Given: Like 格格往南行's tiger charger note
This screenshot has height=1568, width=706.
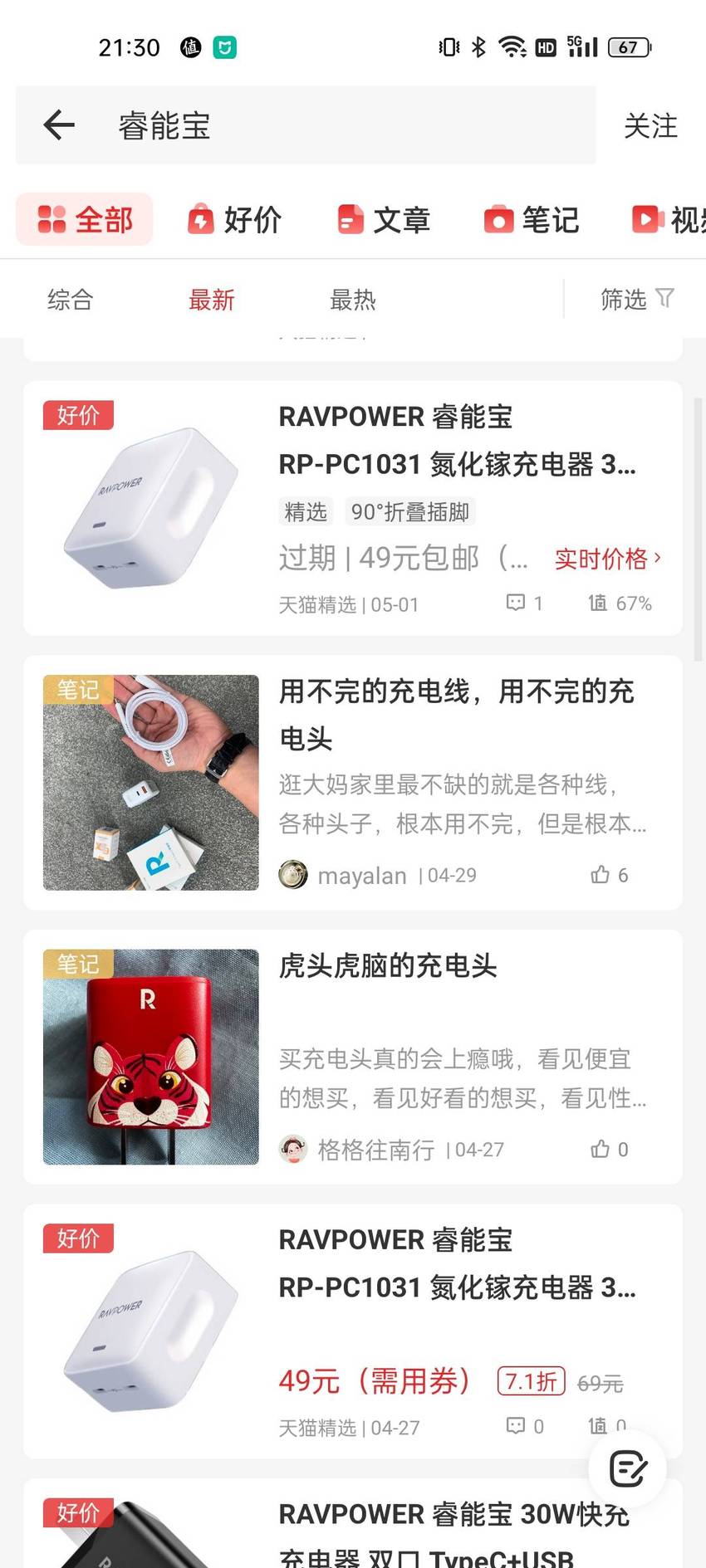Looking at the screenshot, I should coord(609,1150).
